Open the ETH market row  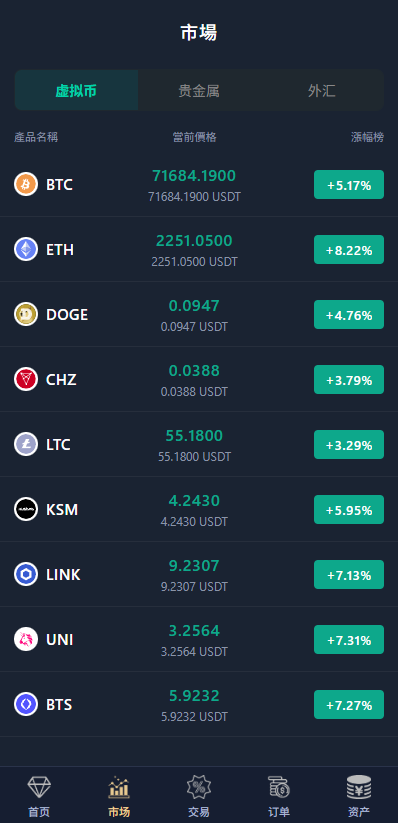click(x=199, y=249)
